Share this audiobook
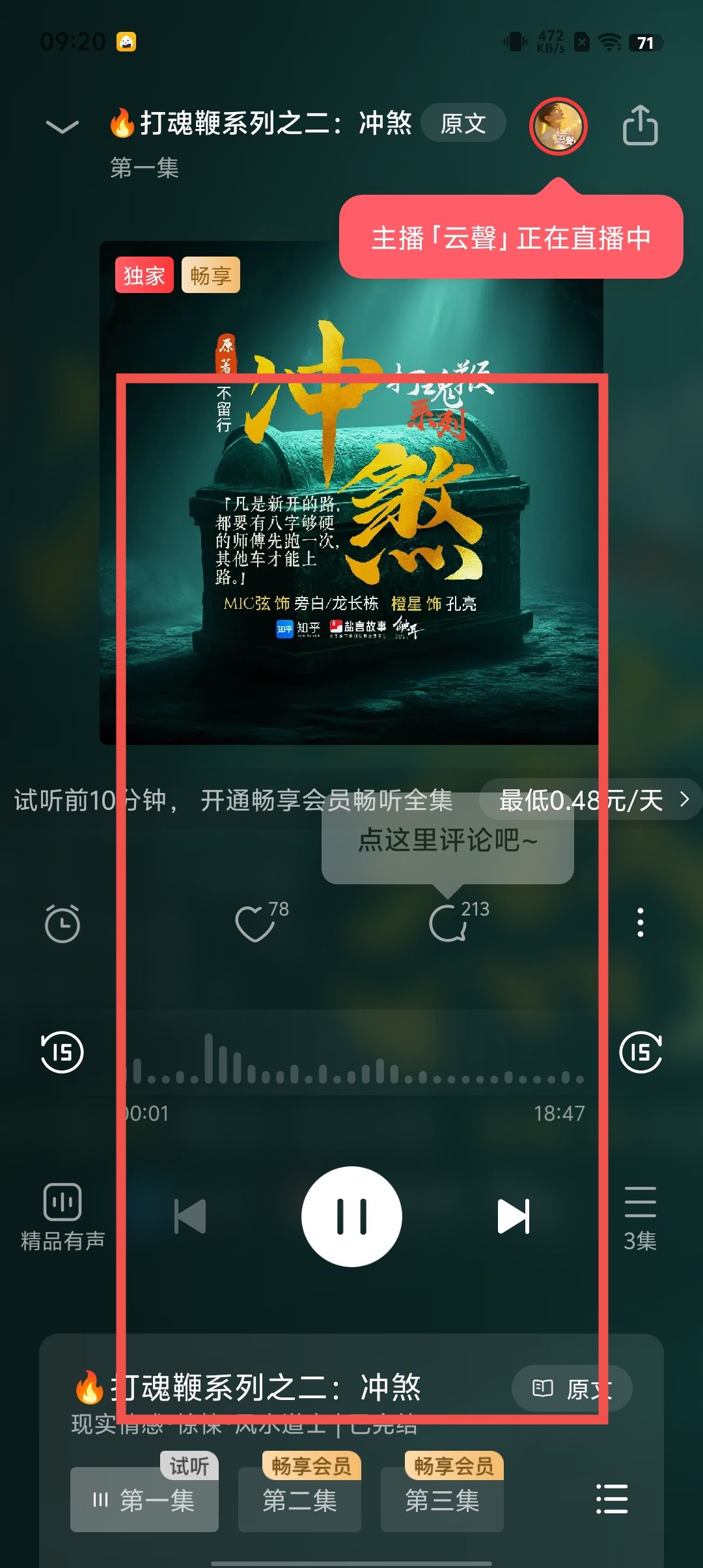703x1568 pixels. coord(640,125)
